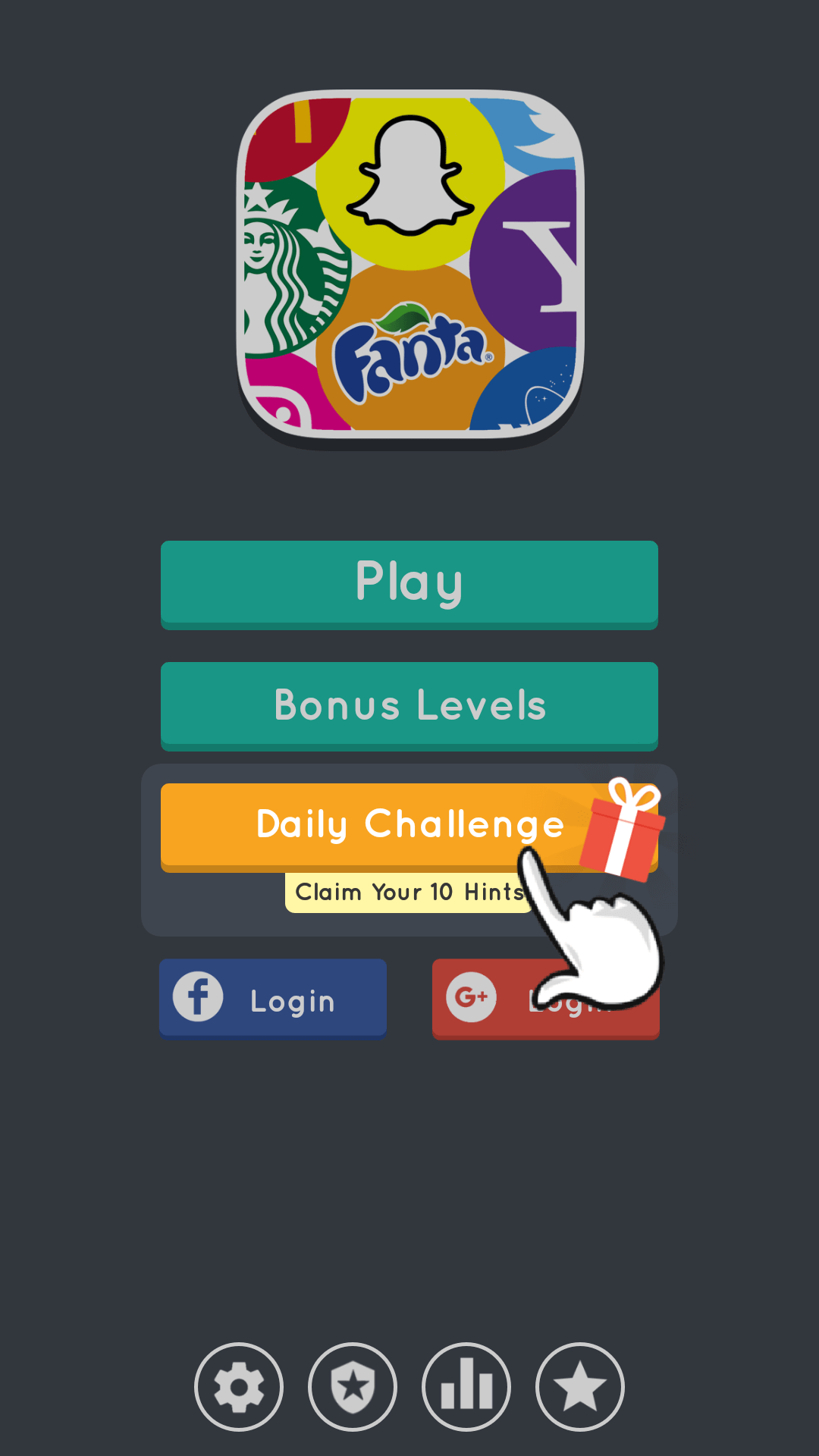The height and width of the screenshot is (1456, 819).
Task: Log in with Facebook
Action: (x=273, y=999)
